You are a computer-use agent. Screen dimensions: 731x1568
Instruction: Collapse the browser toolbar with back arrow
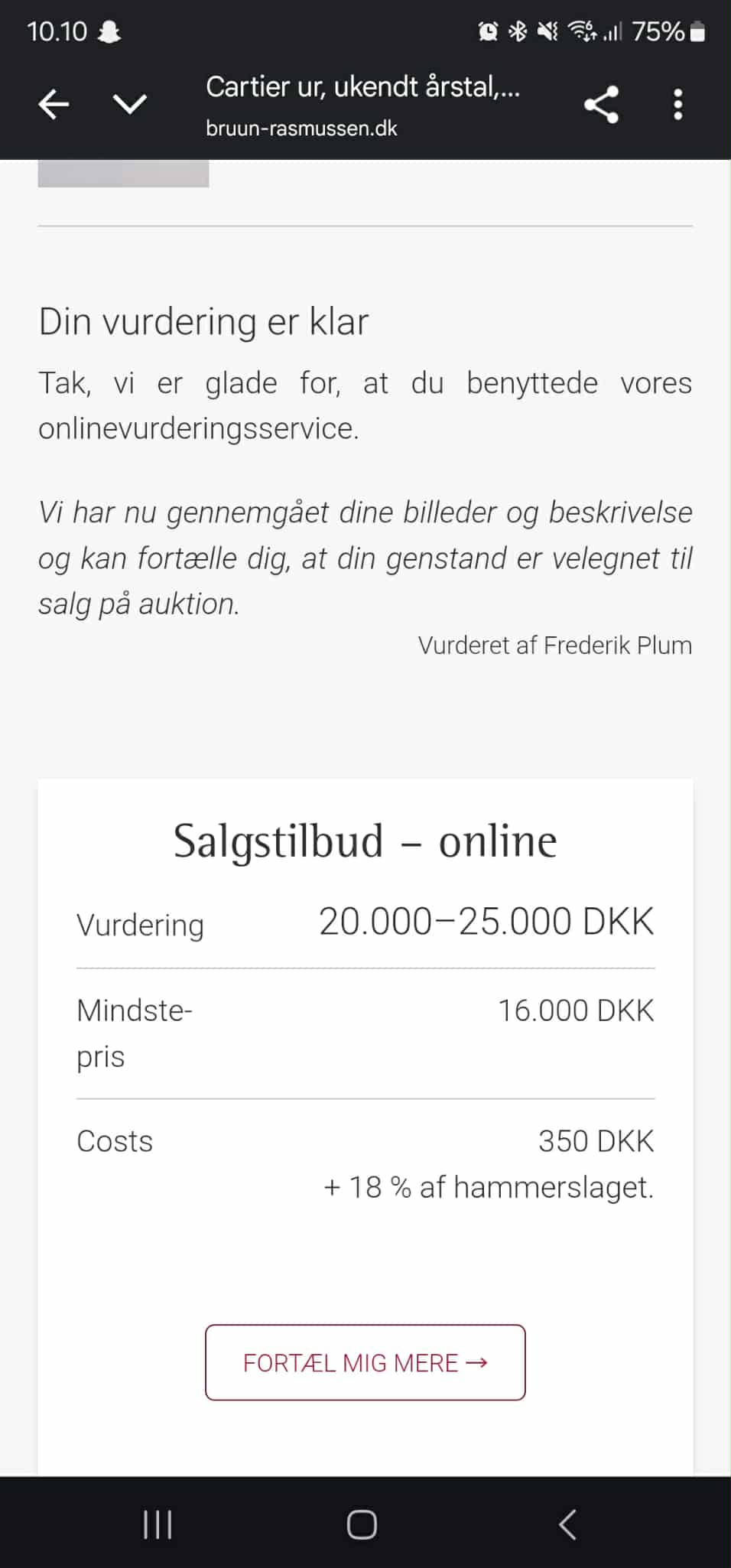[x=53, y=104]
